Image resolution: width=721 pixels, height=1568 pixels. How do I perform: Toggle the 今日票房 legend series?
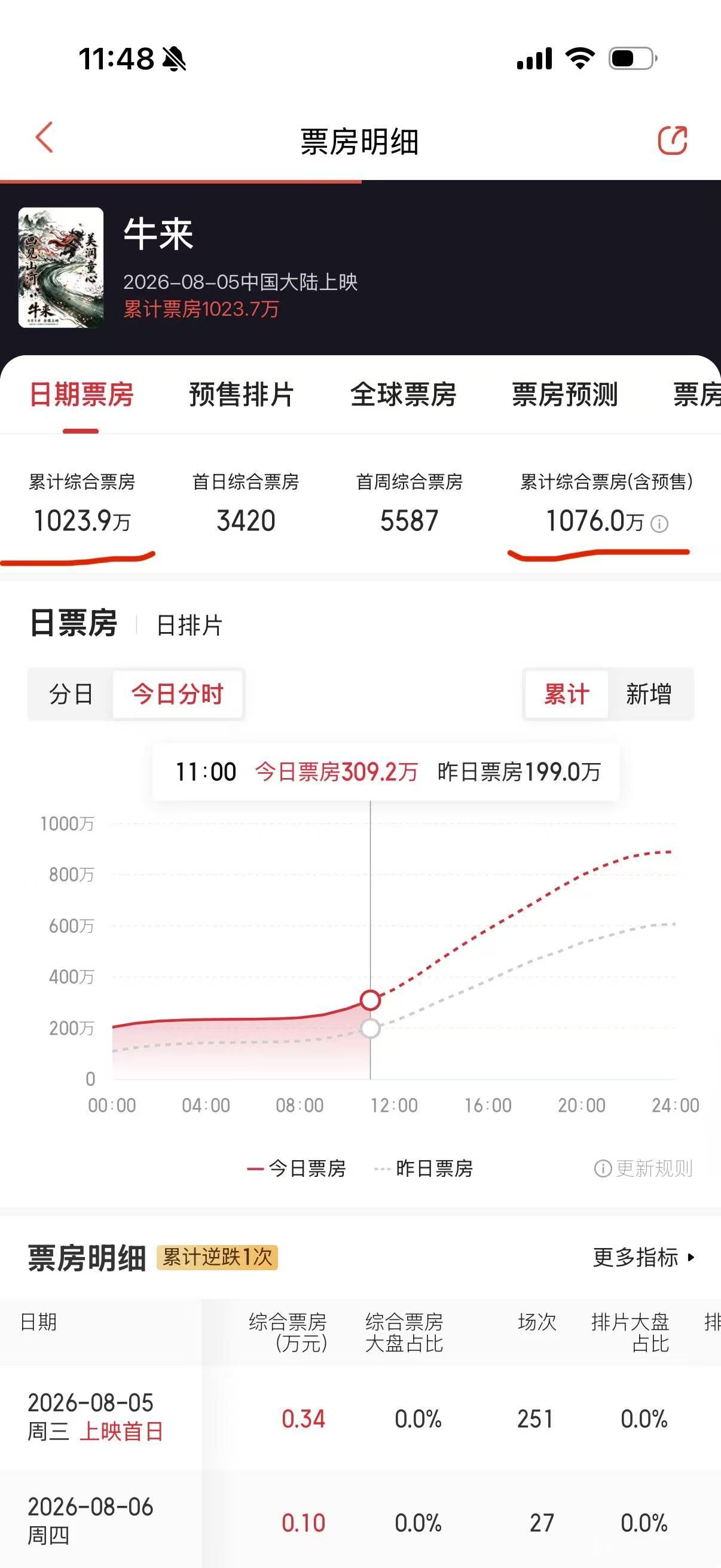[297, 1169]
